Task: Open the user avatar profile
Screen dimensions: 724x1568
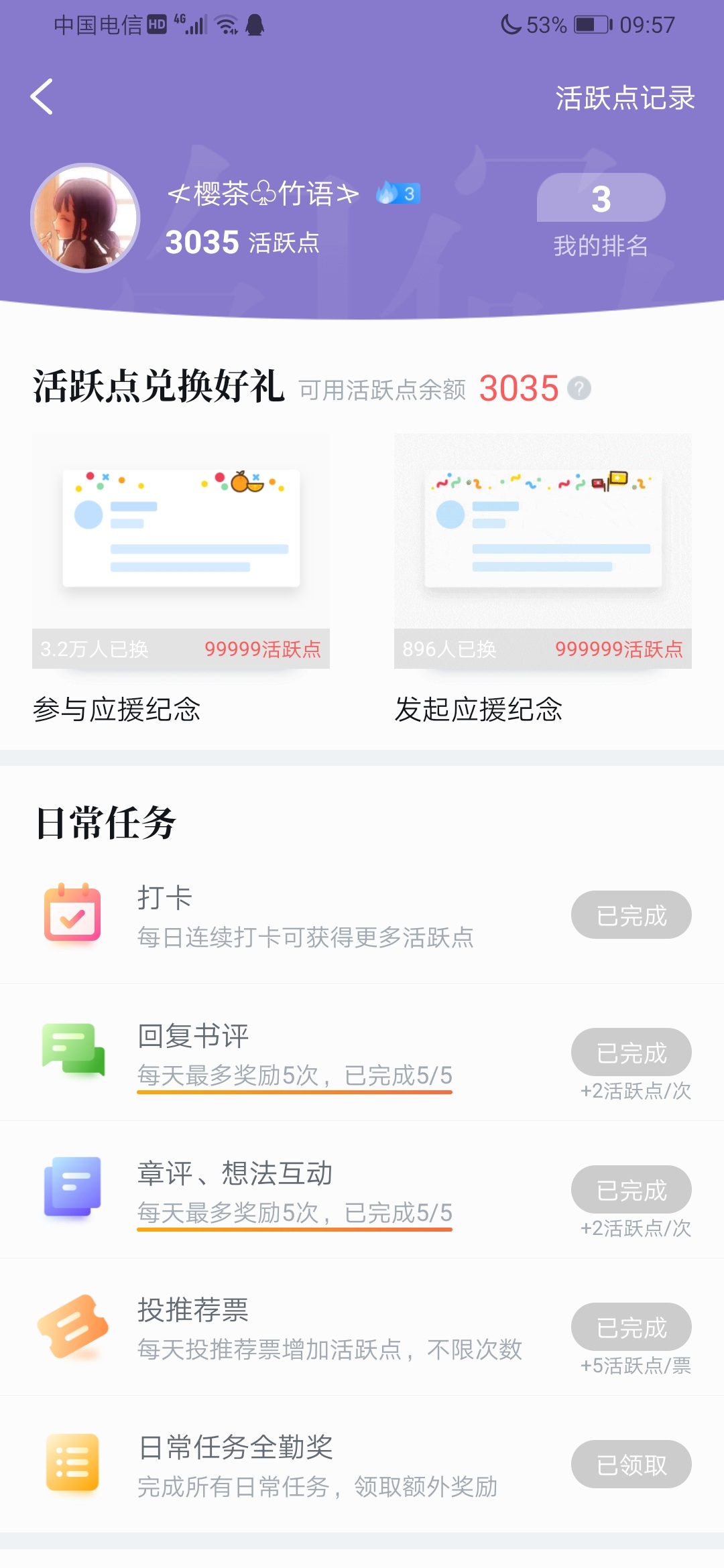Action: pos(85,218)
